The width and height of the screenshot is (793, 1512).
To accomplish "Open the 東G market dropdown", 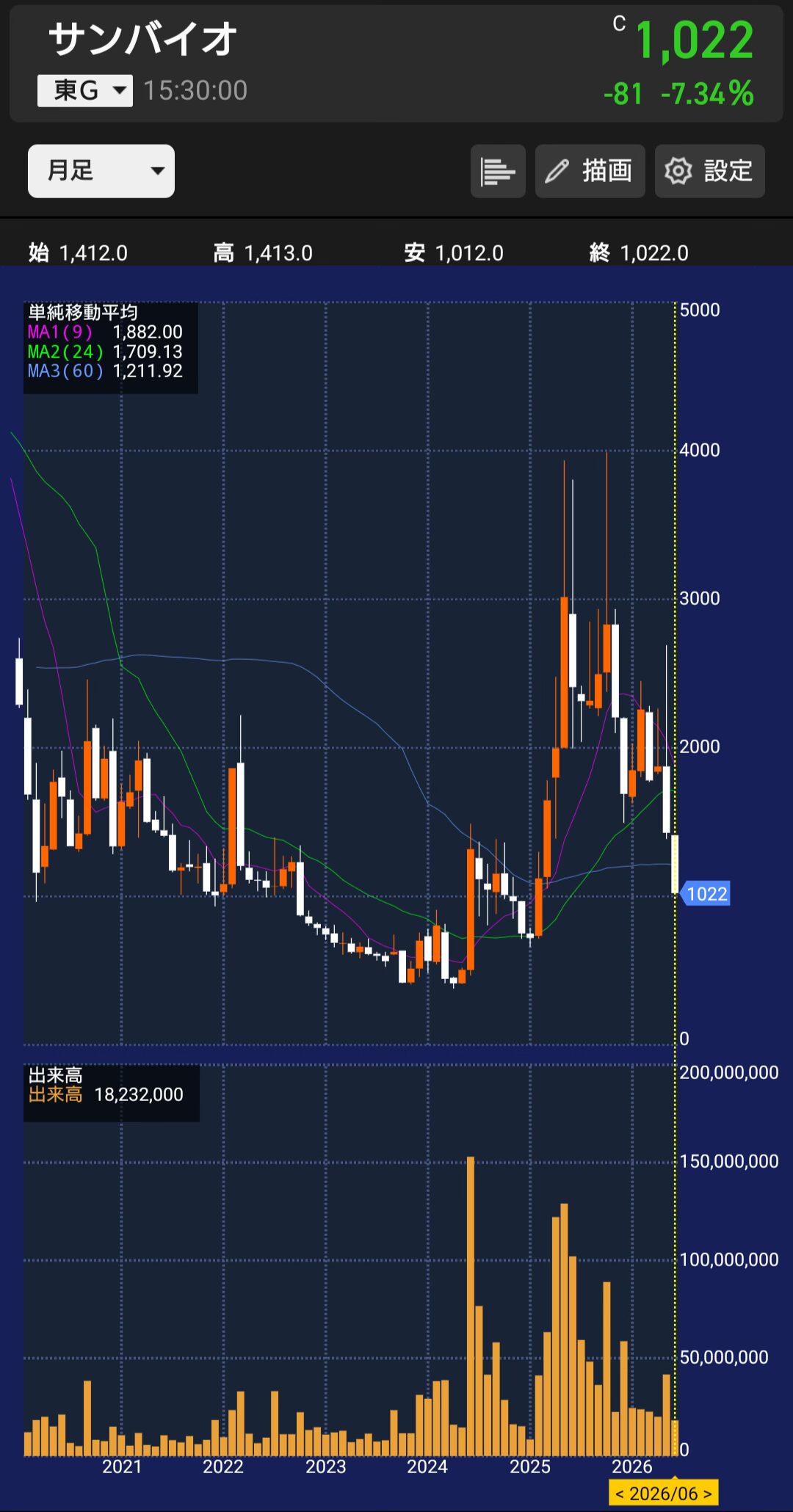I will point(85,91).
